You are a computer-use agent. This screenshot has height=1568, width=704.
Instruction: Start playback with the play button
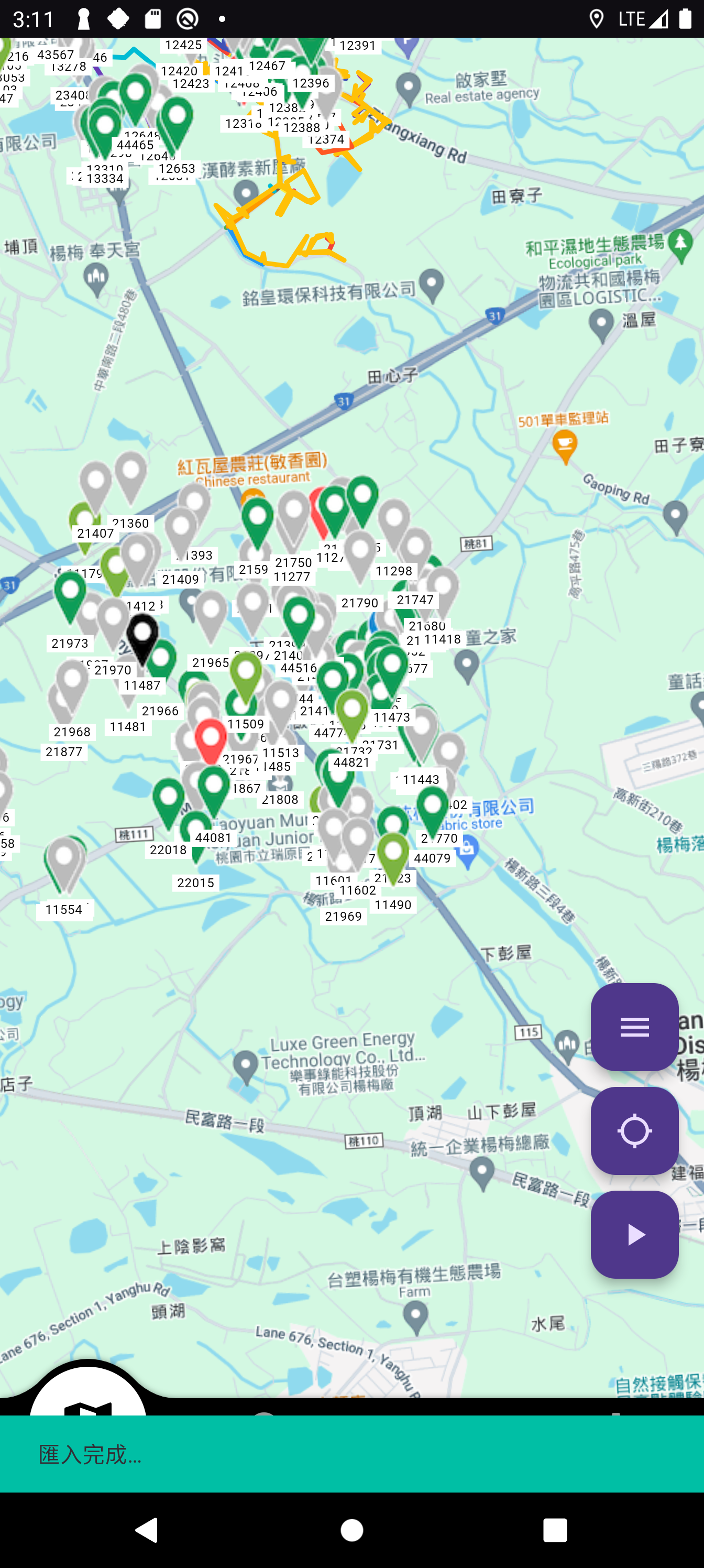[x=634, y=1234]
